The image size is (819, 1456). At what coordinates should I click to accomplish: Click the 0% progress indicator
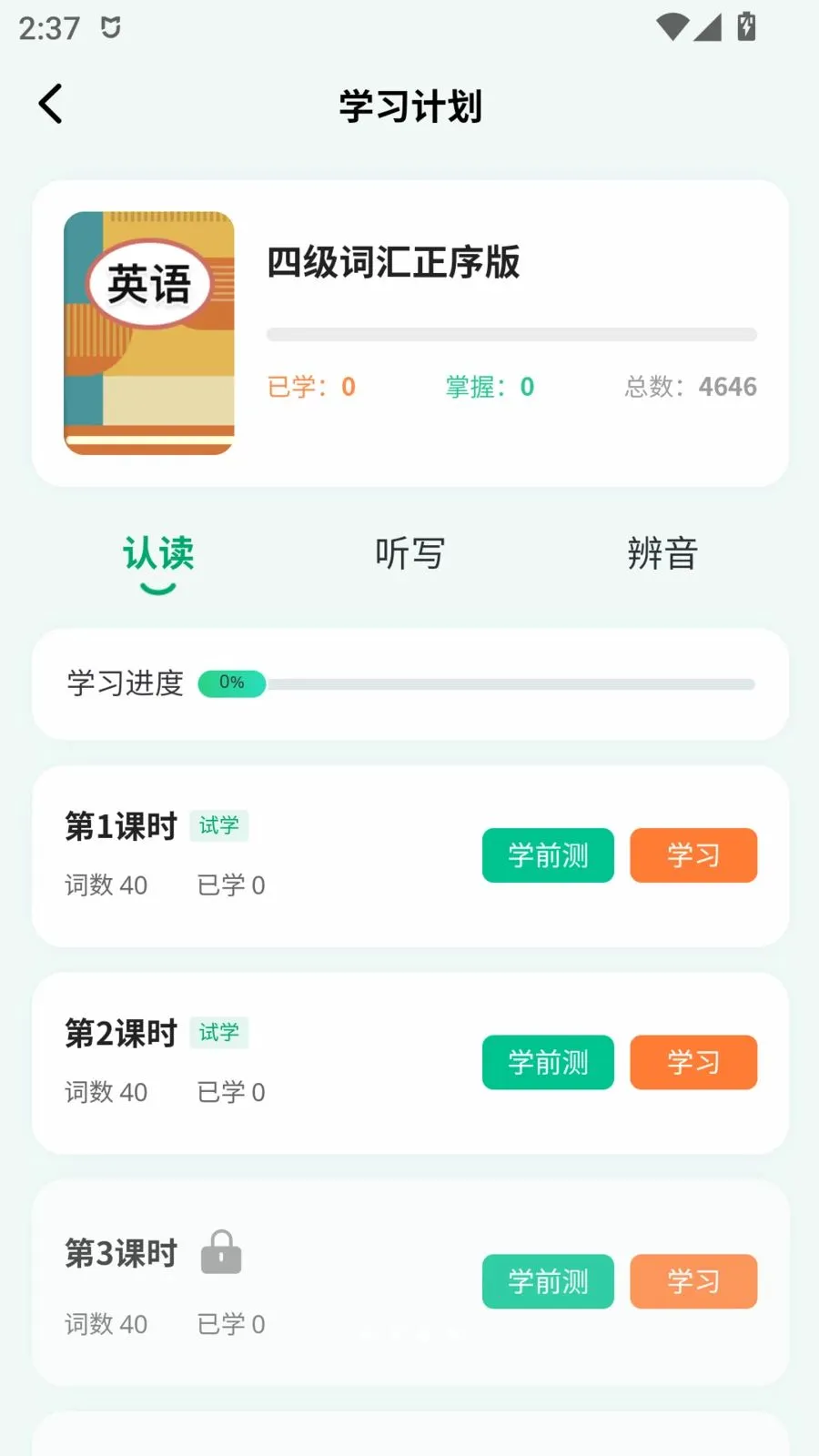coord(230,682)
